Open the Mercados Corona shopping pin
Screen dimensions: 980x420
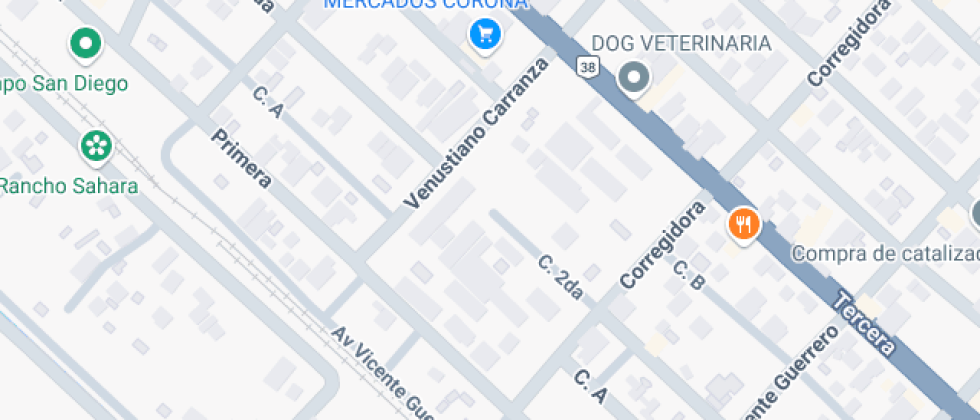485,36
